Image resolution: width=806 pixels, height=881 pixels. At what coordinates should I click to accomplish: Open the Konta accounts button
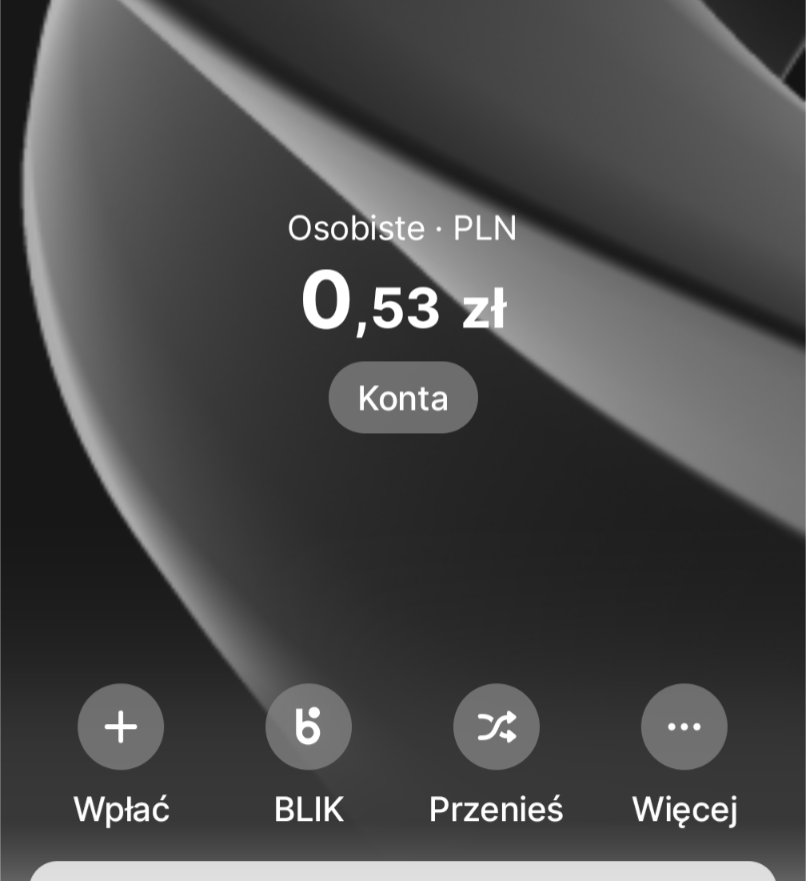tap(403, 398)
